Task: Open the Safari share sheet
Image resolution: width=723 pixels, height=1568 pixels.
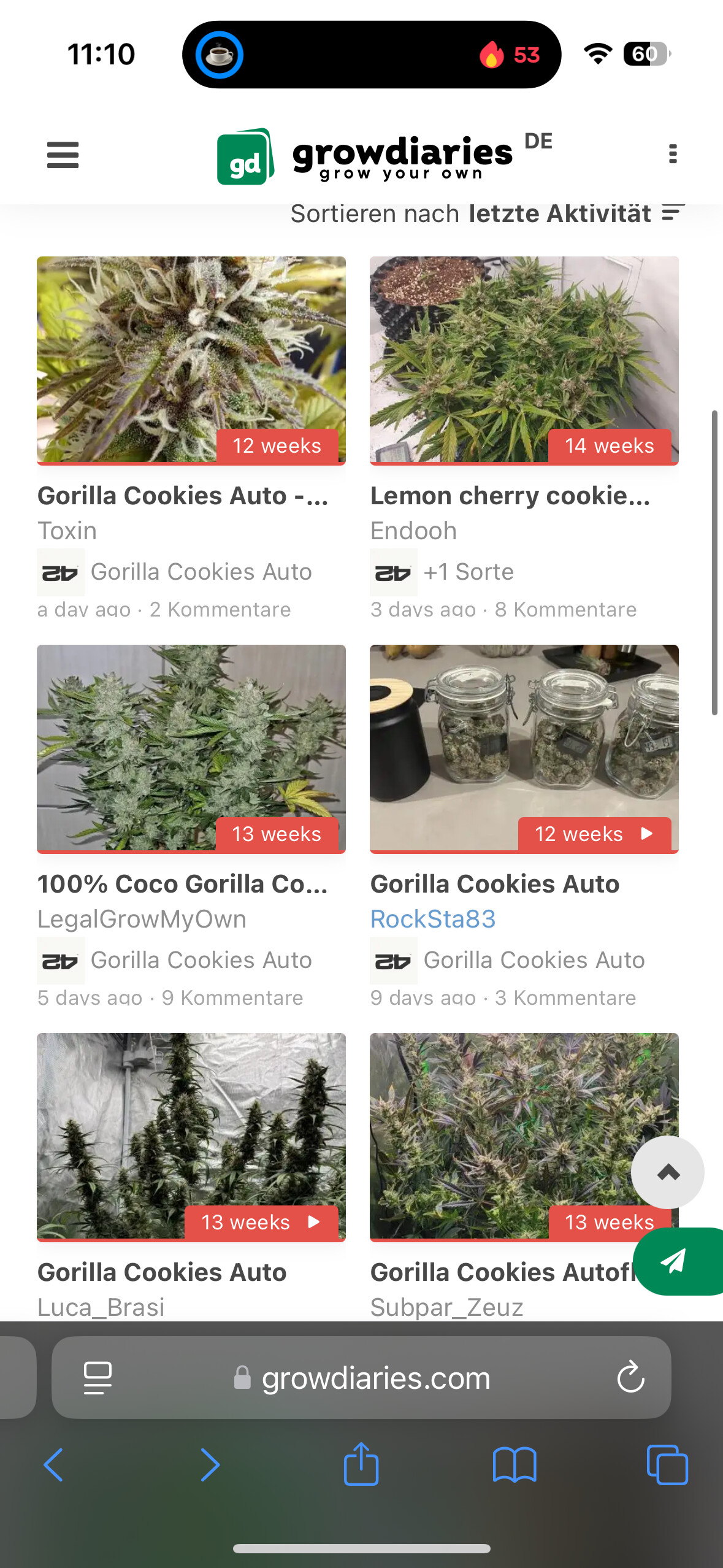Action: pos(361,1465)
